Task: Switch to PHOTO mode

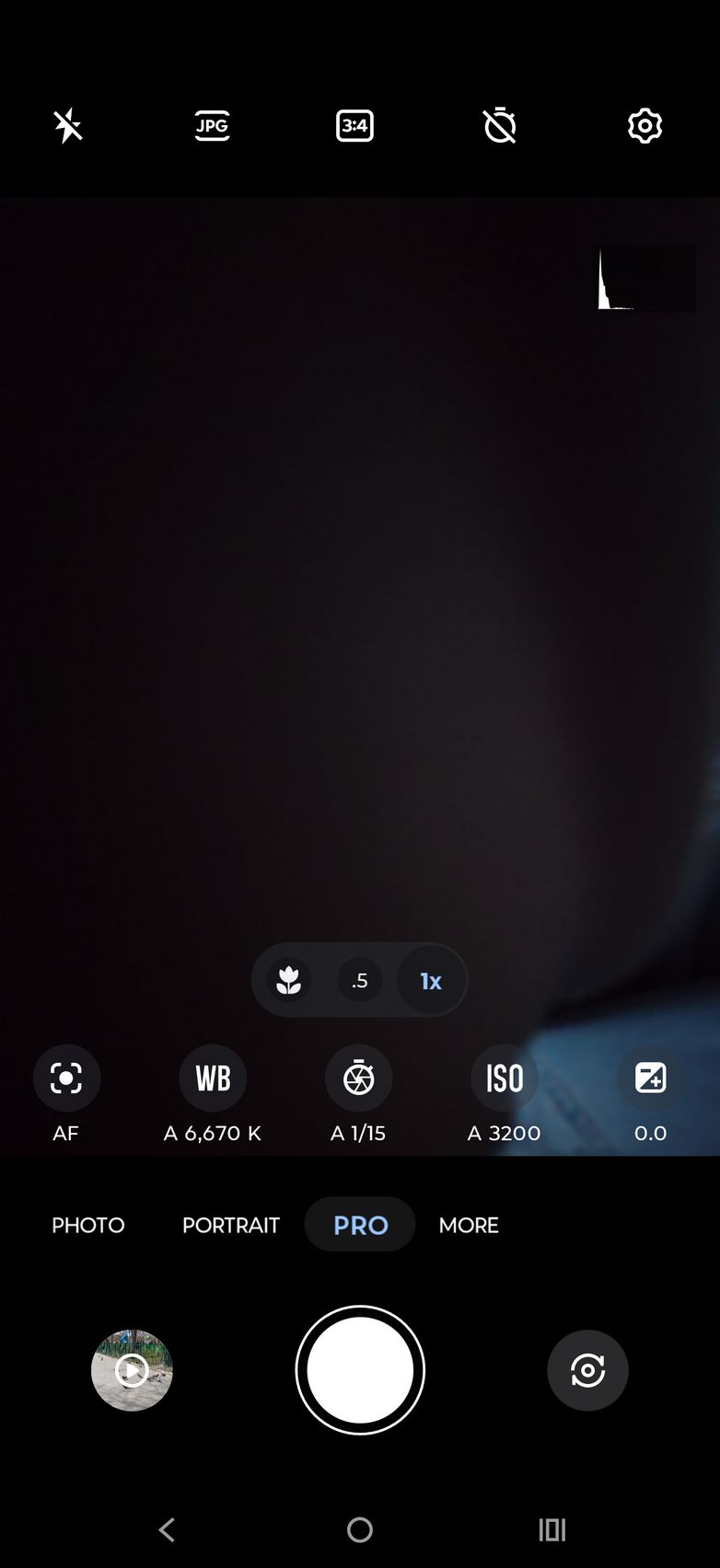Action: pyautogui.click(x=88, y=1225)
